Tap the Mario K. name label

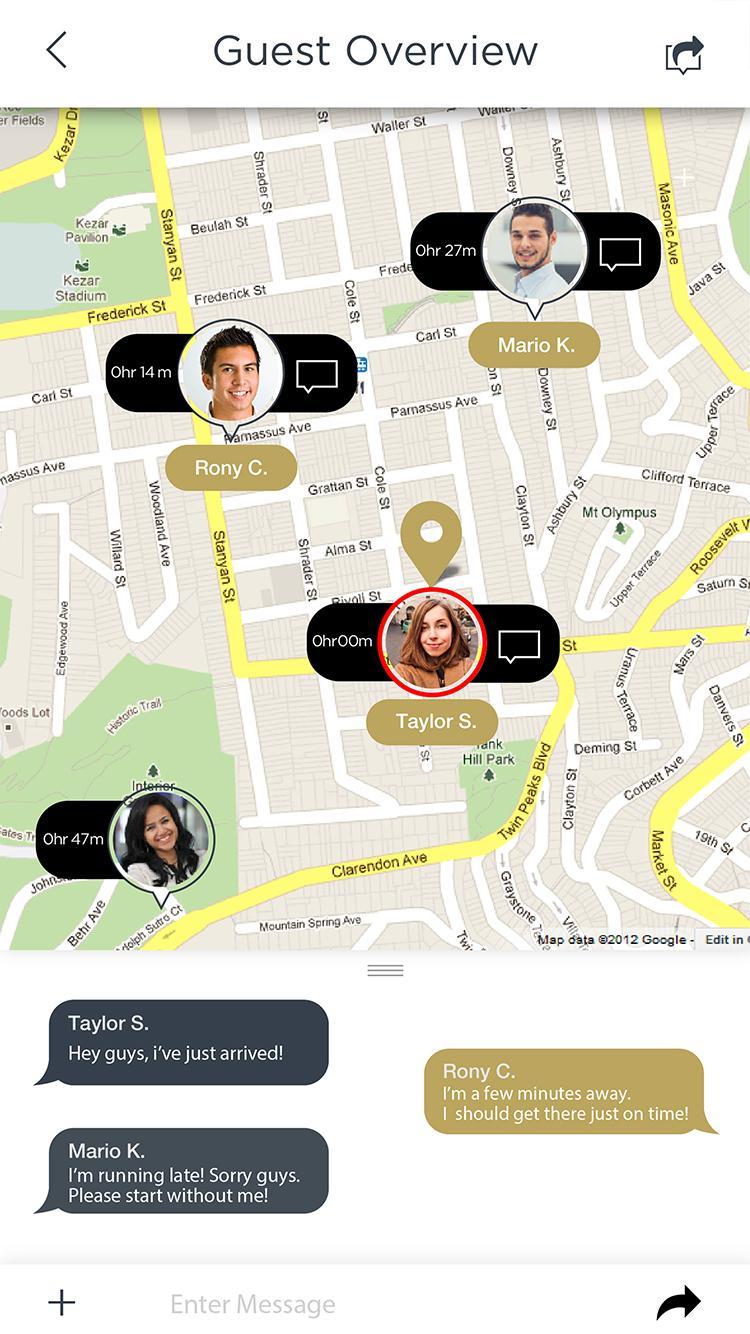coord(536,346)
